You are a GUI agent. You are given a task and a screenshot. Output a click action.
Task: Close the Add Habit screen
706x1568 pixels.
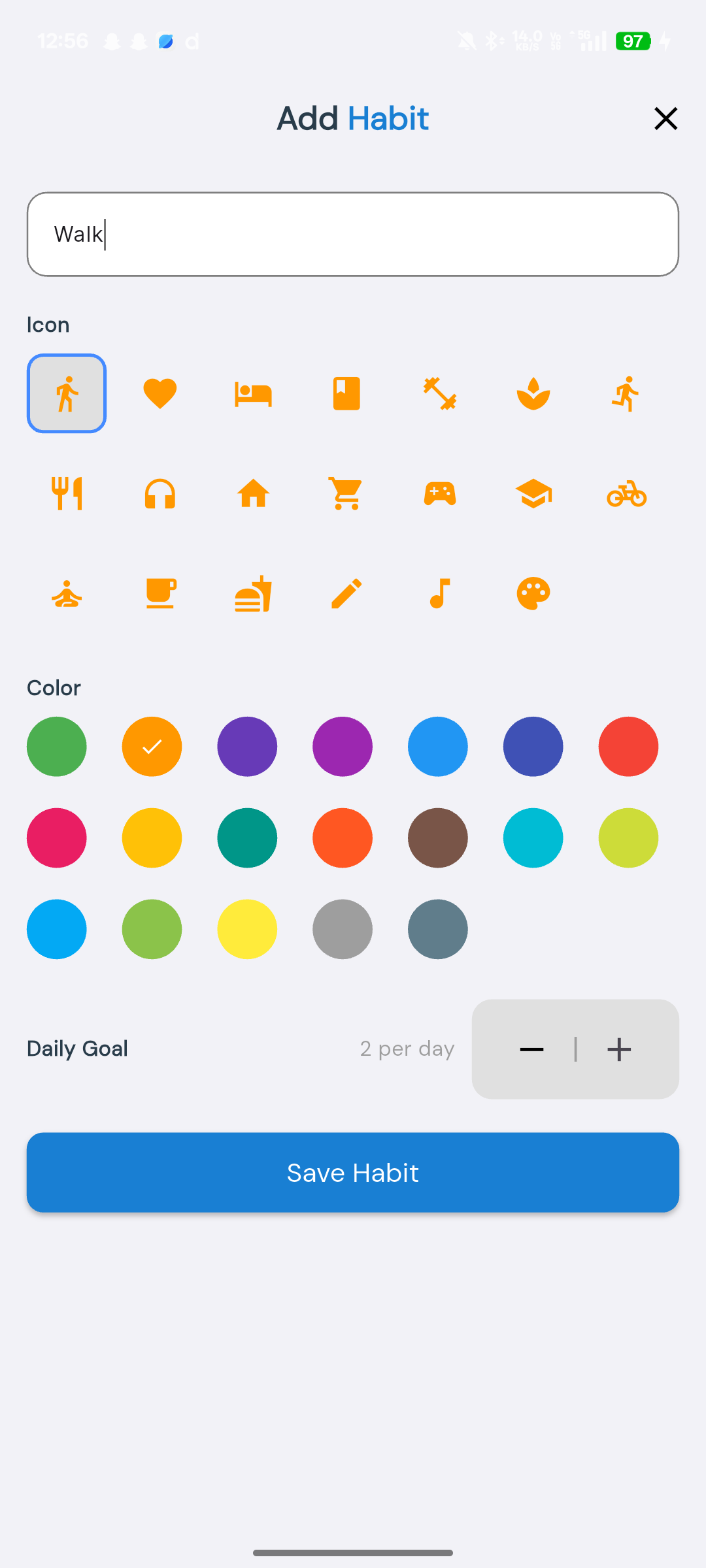coord(665,119)
